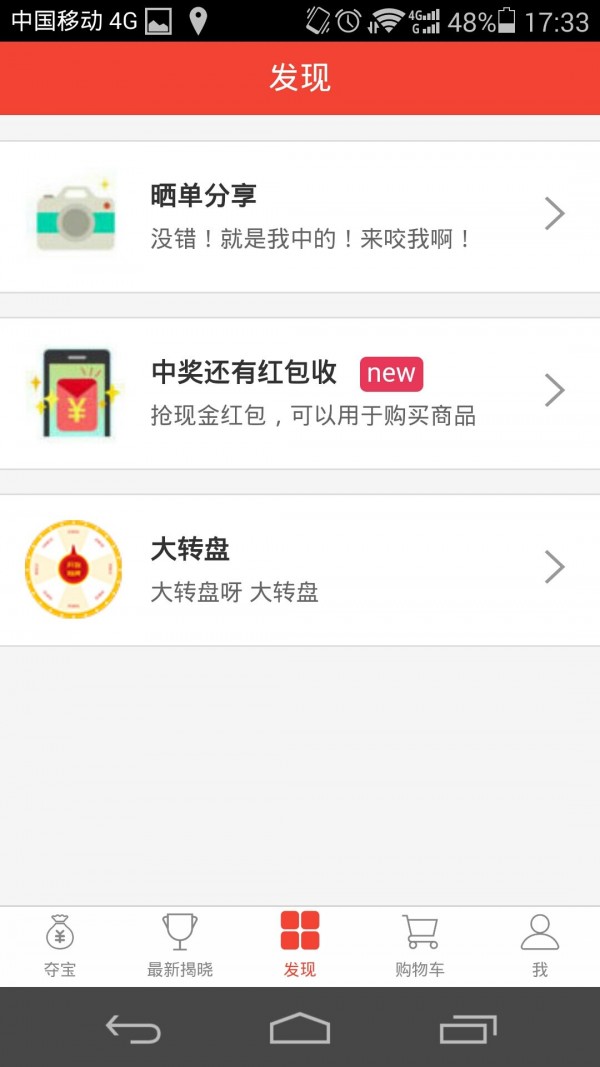Screen dimensions: 600x1067
Task: Tap the system back button
Action: coord(133,1028)
